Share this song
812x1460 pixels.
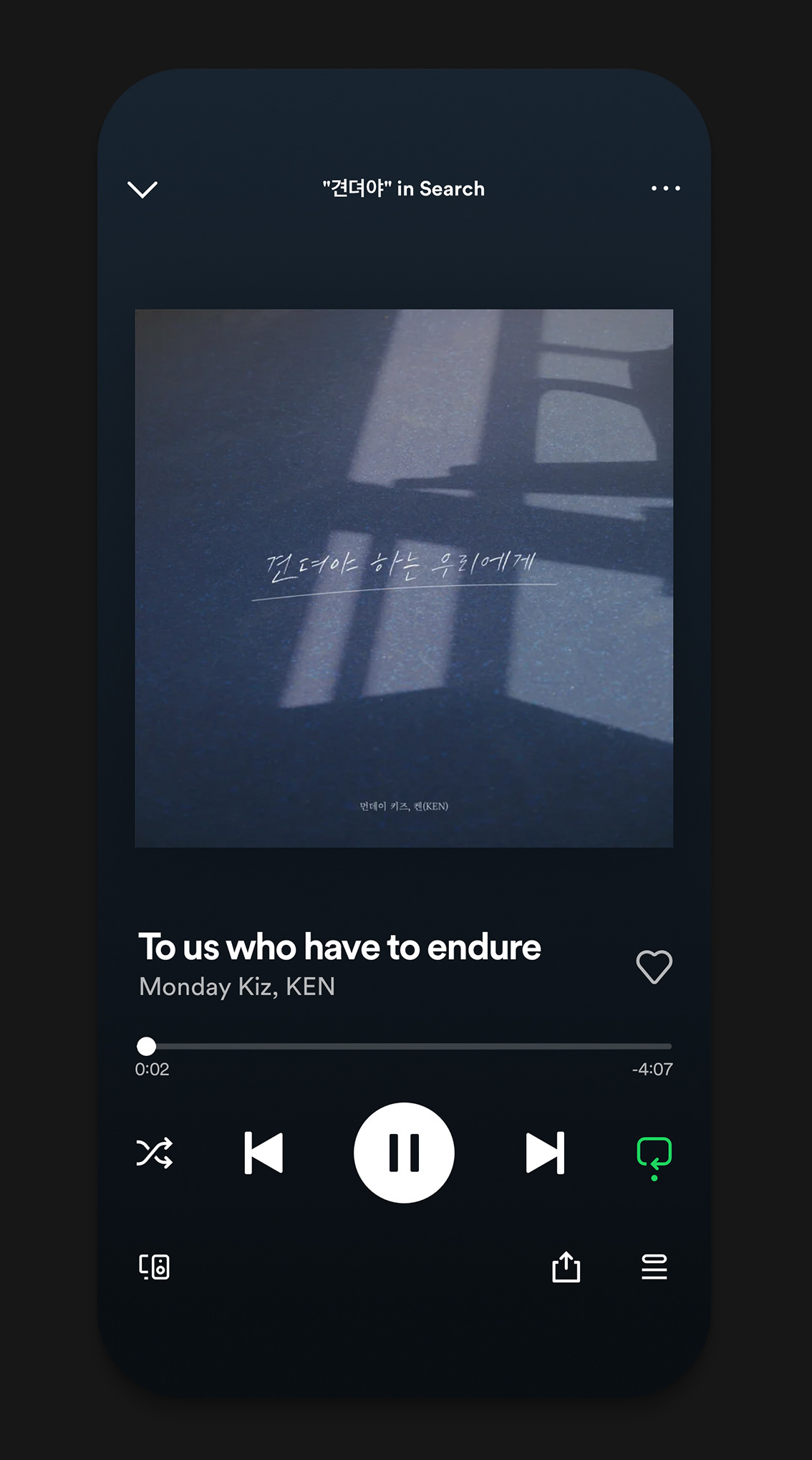[x=566, y=1267]
